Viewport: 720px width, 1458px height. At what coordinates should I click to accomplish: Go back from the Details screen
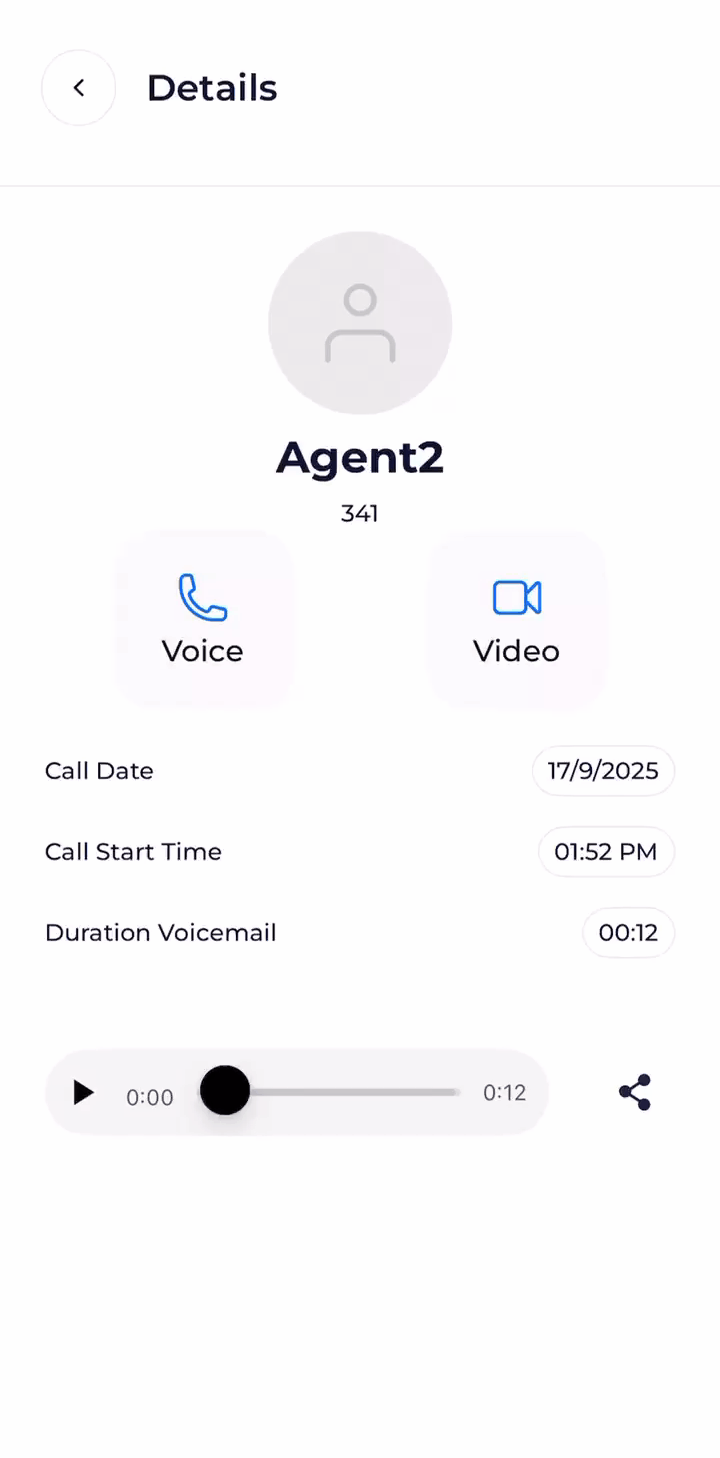click(78, 88)
